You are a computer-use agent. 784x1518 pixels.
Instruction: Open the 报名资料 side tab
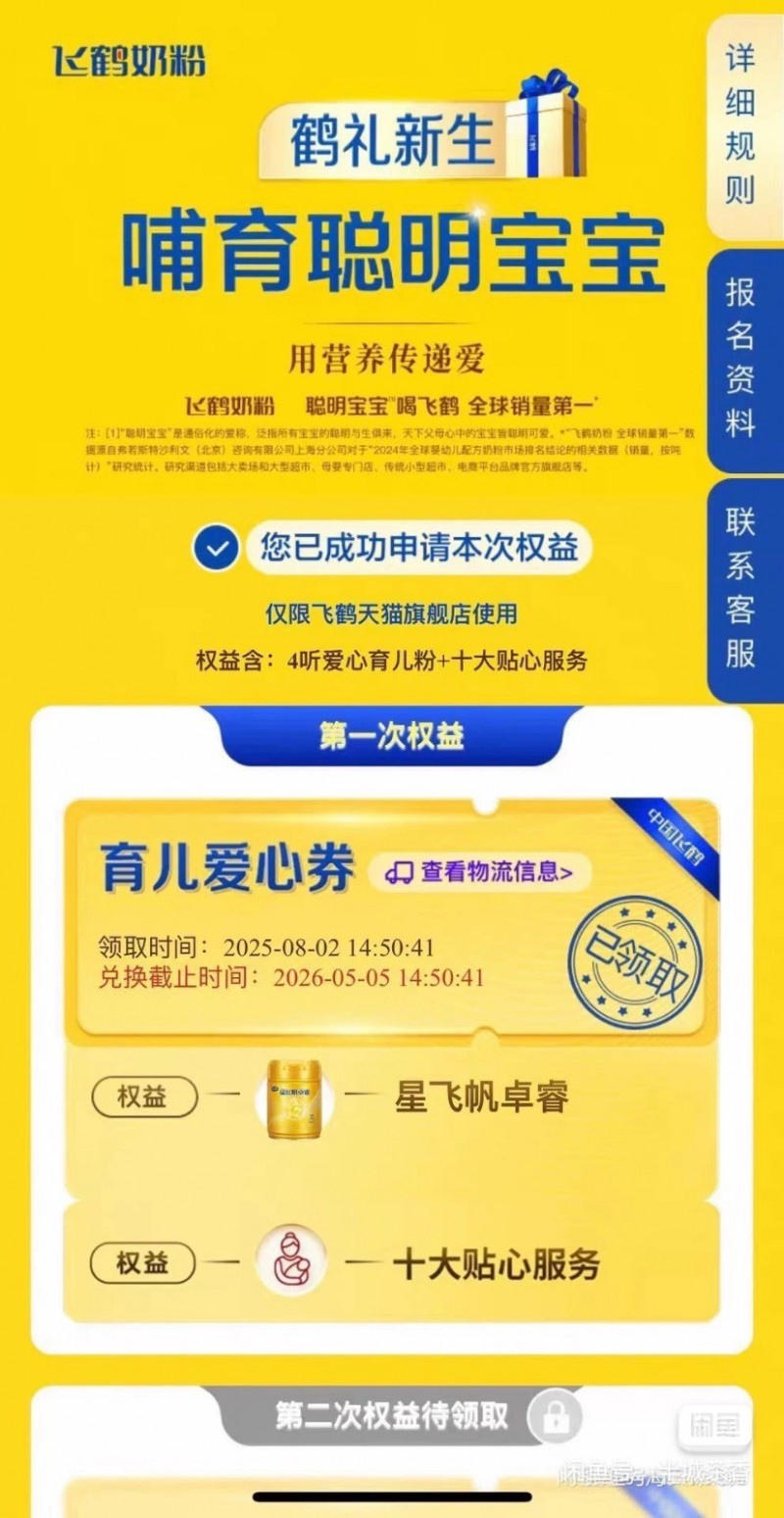point(742,358)
